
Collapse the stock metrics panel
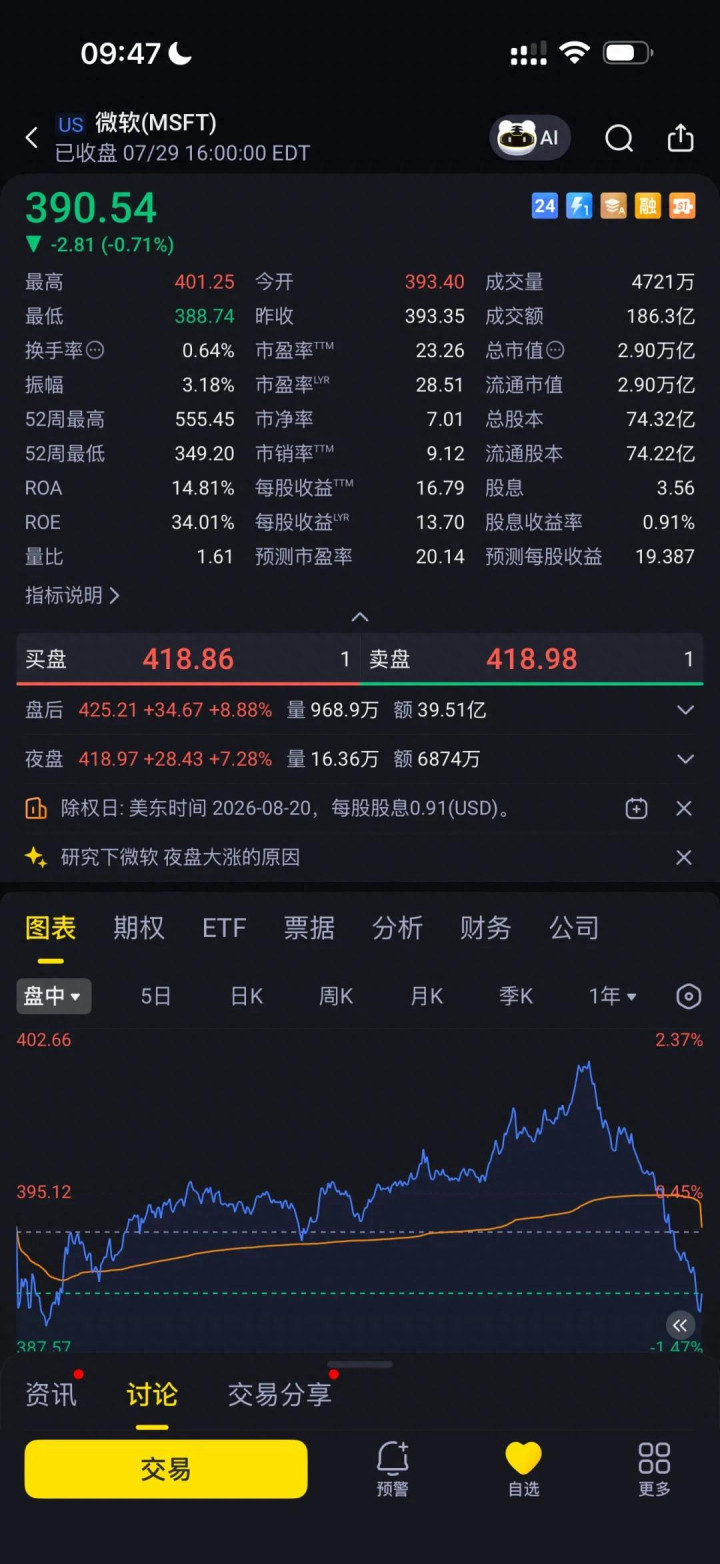(360, 617)
